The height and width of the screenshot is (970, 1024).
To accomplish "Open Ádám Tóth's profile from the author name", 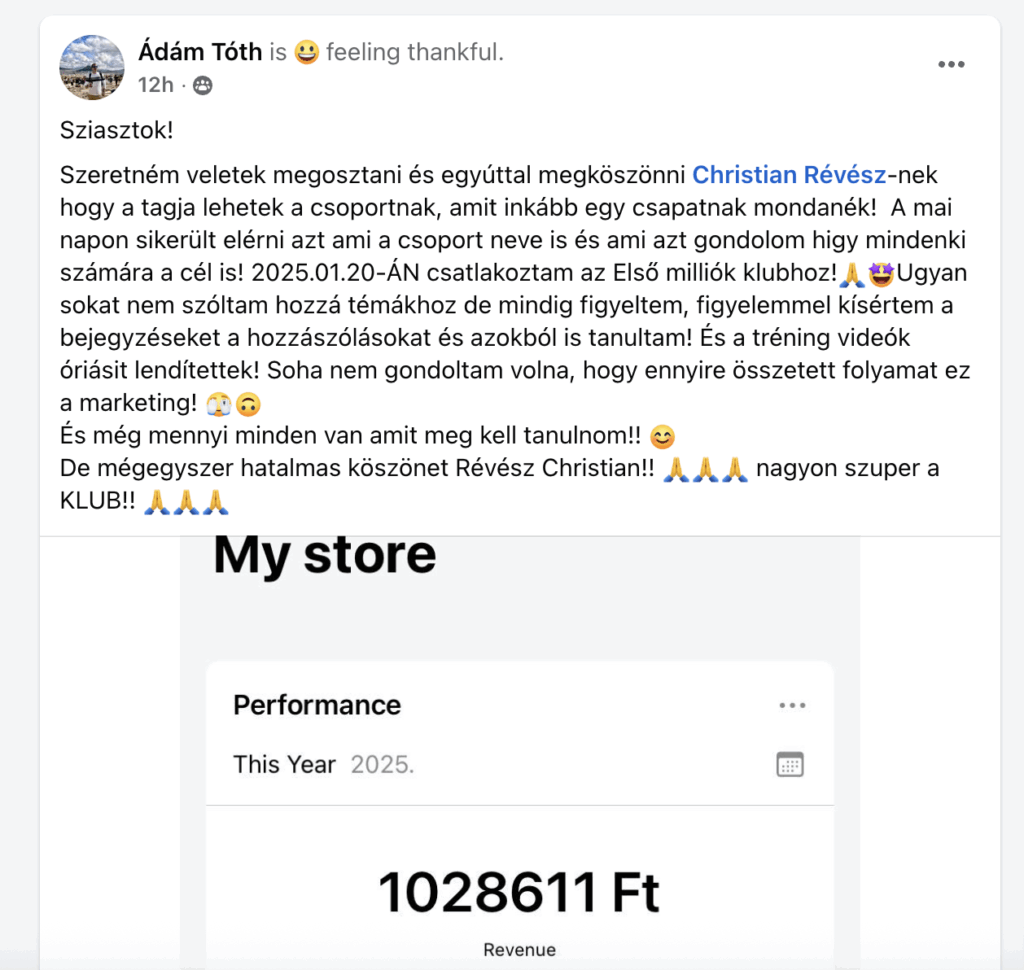I will (x=199, y=52).
